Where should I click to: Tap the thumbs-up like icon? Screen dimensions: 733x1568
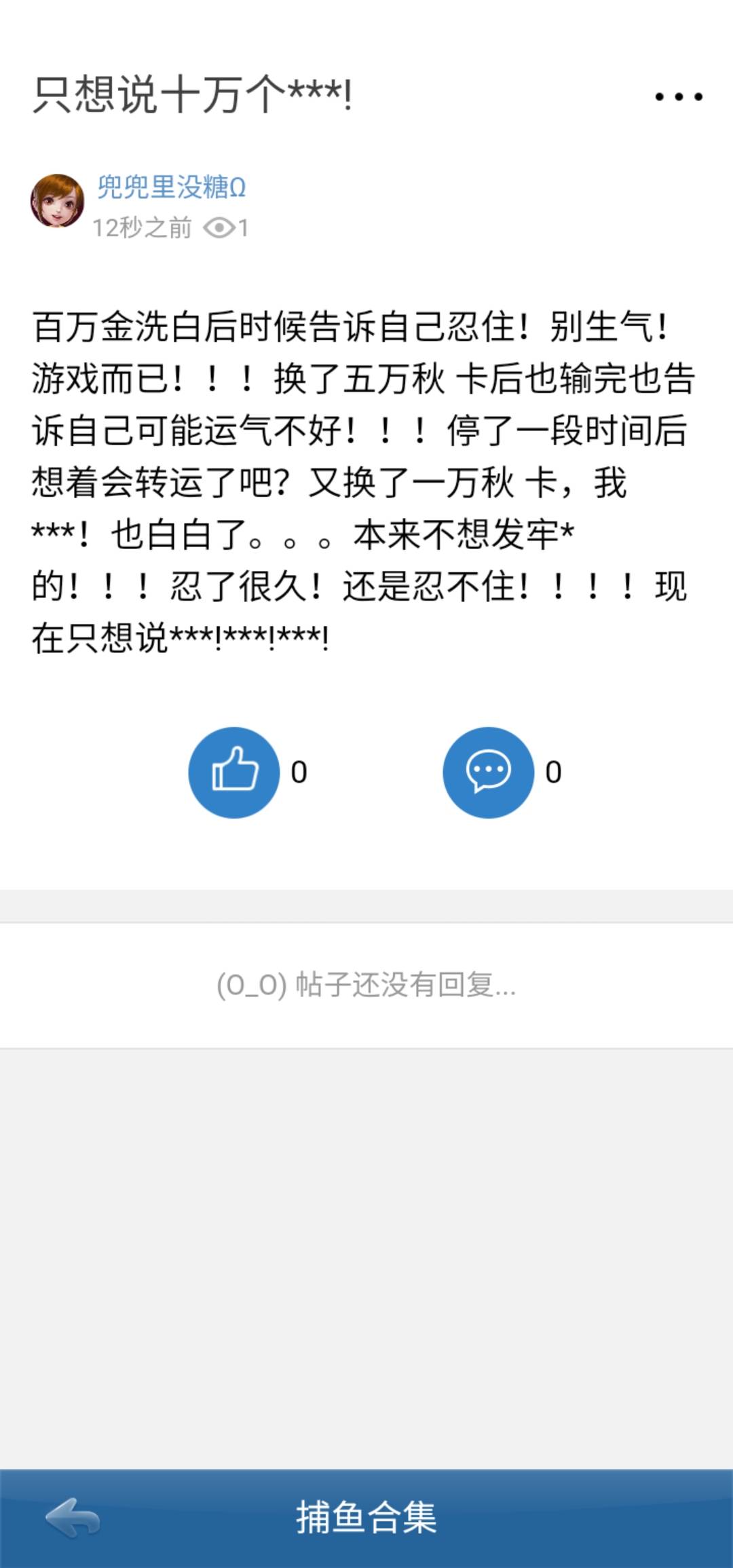point(233,772)
